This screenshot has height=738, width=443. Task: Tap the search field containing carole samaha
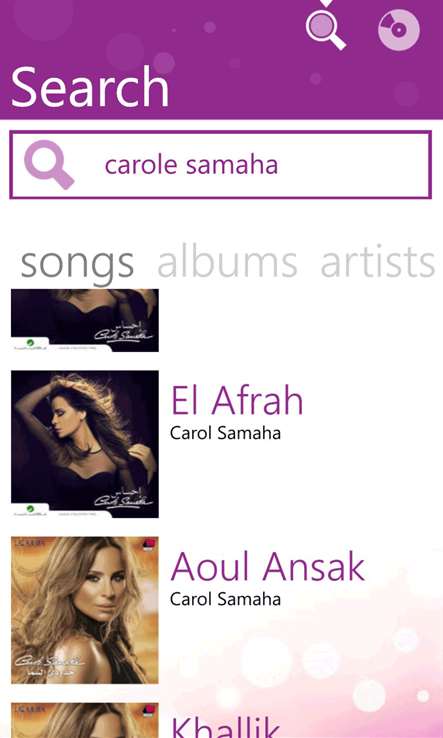220,165
